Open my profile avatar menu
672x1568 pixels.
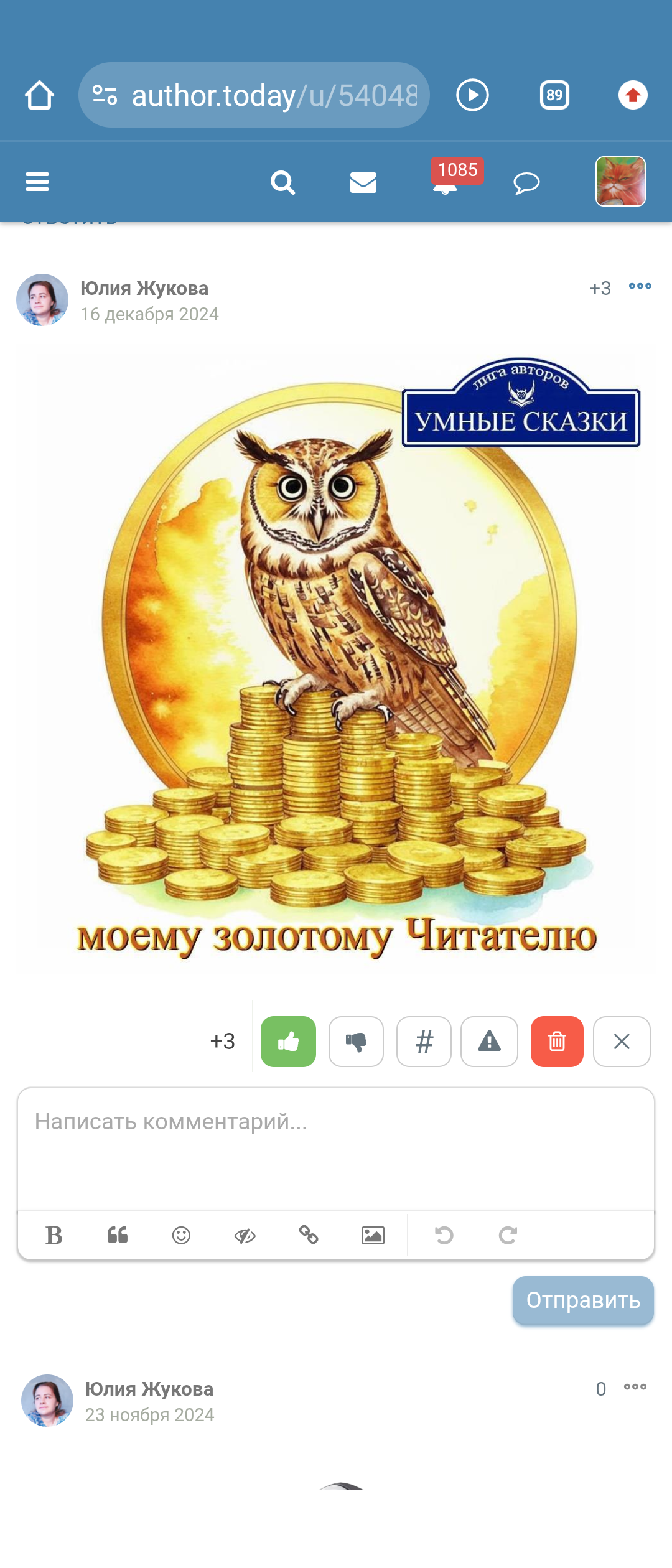coord(620,181)
